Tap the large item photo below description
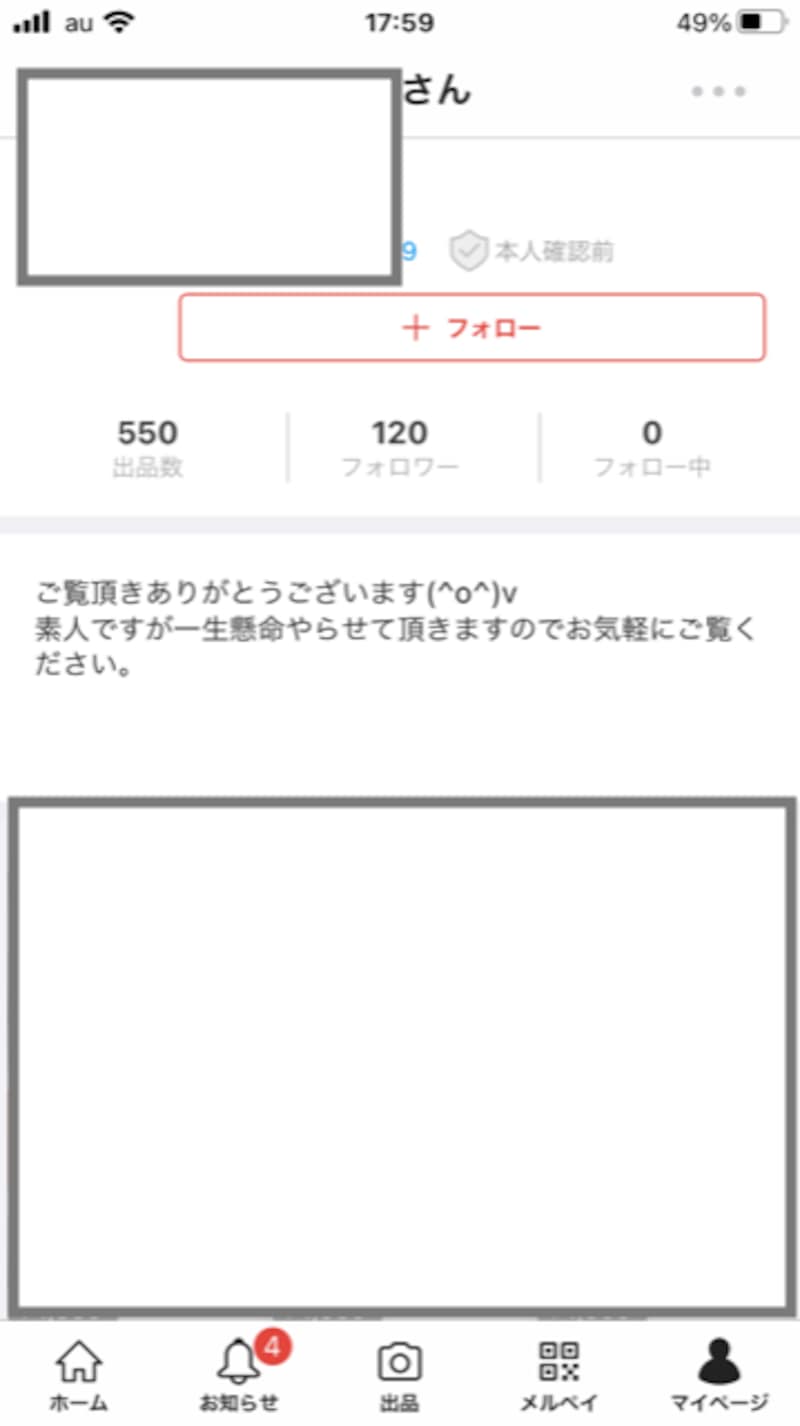The width and height of the screenshot is (800, 1426). pos(399,1050)
